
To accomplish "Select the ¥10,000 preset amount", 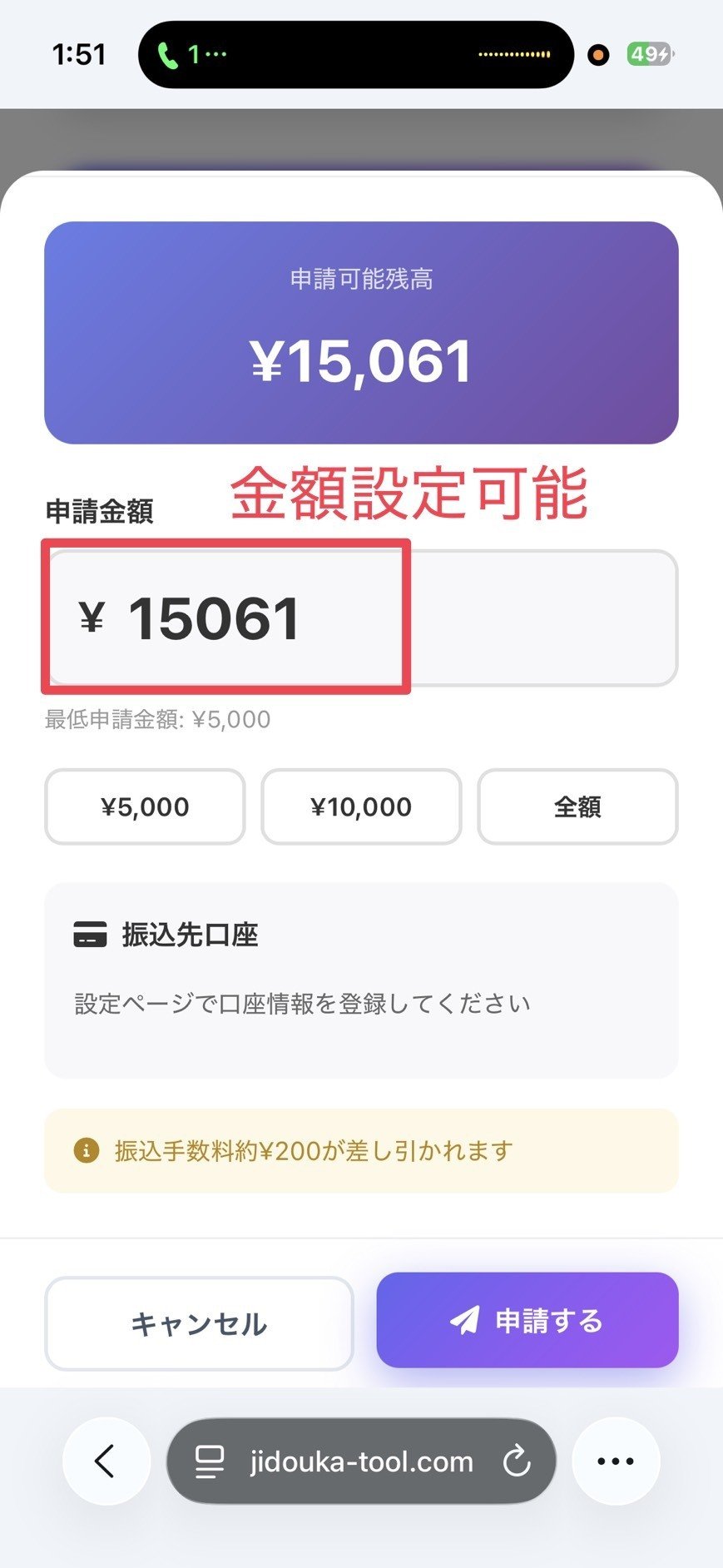I will pos(360,806).
